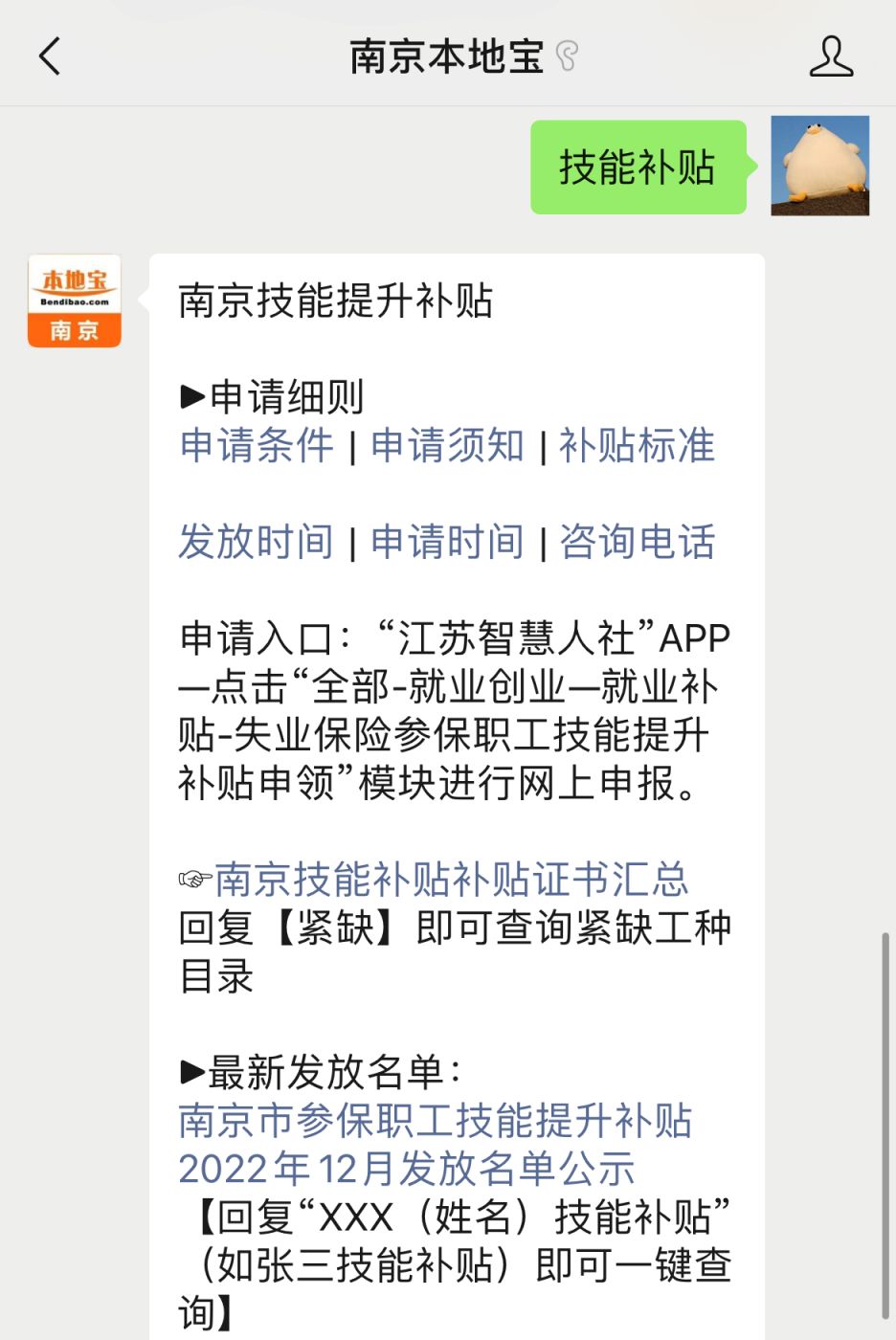
Task: Tap my own profile avatar
Action: pyautogui.click(x=819, y=166)
